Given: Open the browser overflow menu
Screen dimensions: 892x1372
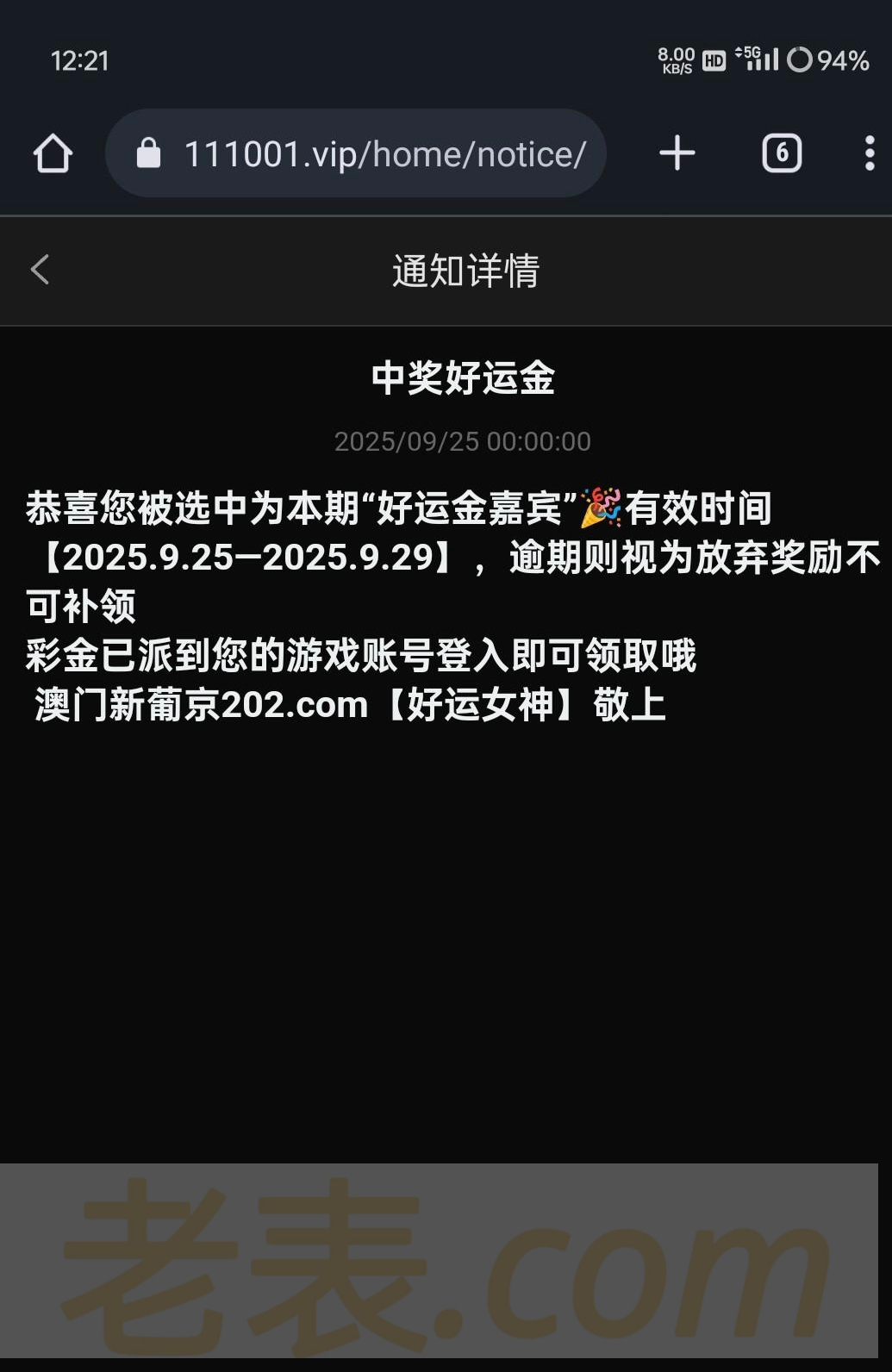Looking at the screenshot, I should 869,153.
